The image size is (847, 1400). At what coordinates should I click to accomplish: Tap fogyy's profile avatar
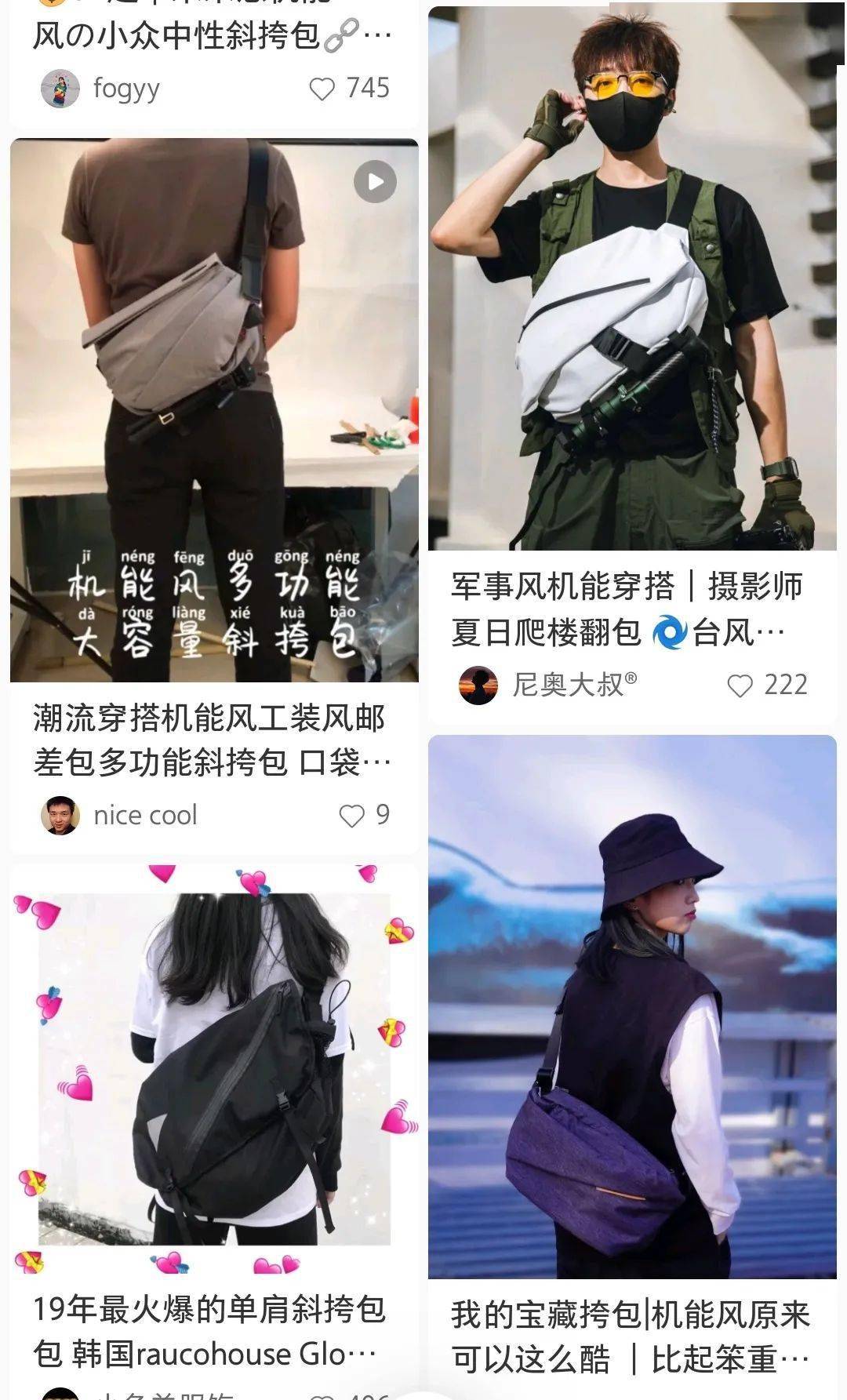click(x=59, y=88)
